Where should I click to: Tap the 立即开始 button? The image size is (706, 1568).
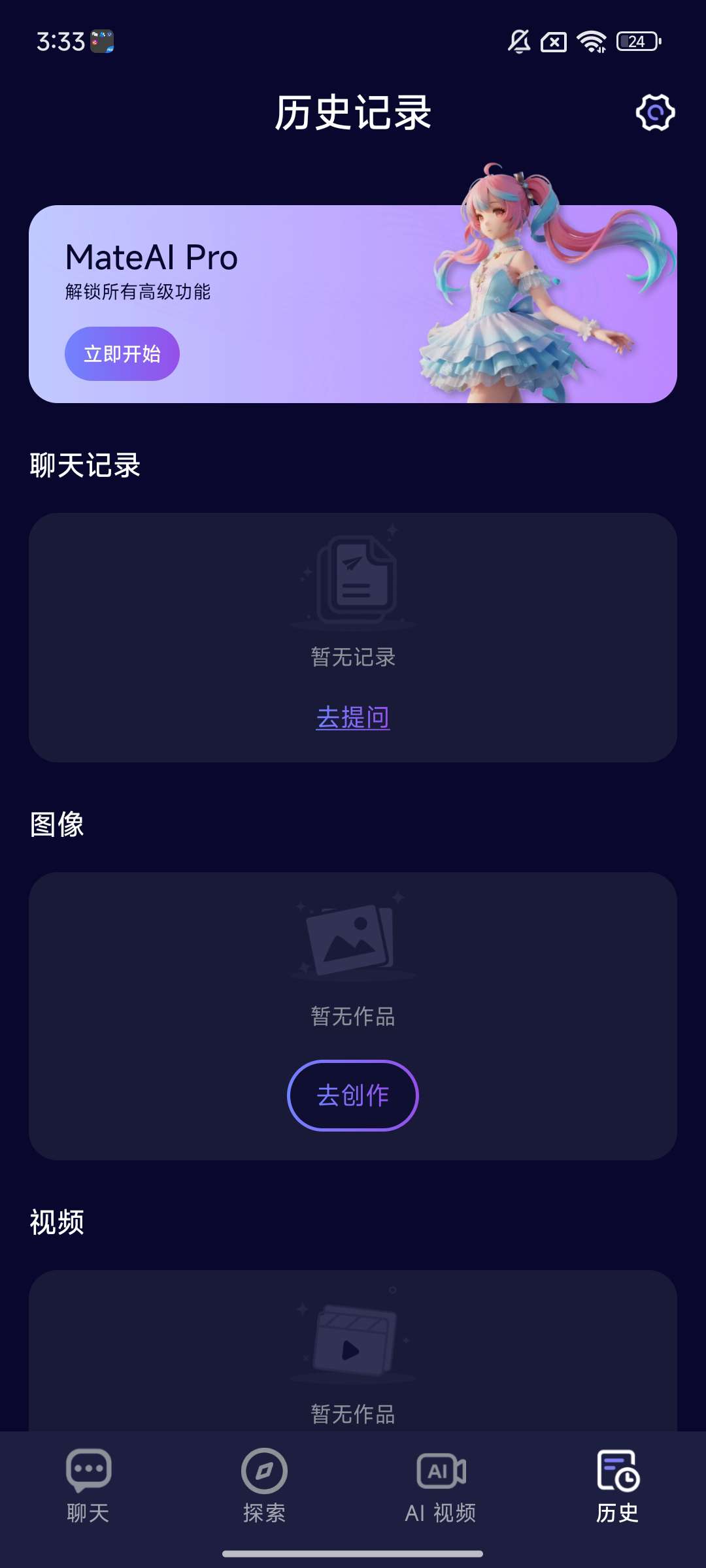pos(122,353)
